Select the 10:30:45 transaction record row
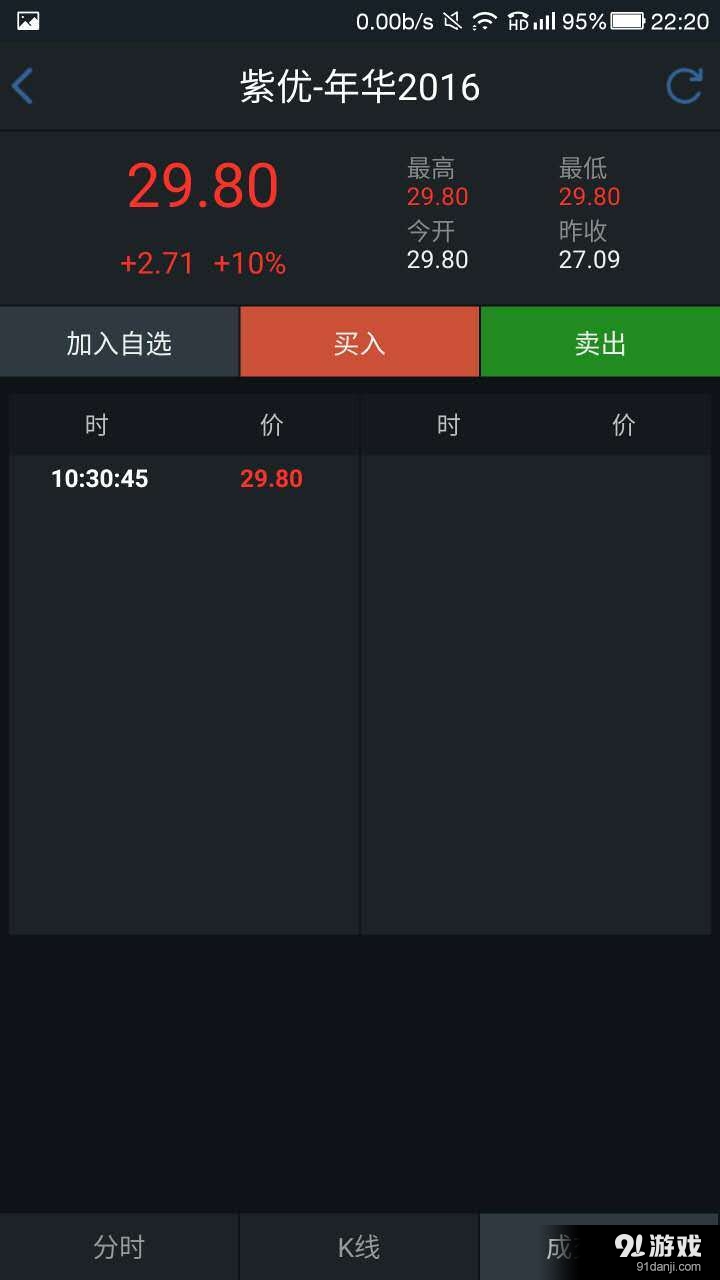 tap(185, 478)
